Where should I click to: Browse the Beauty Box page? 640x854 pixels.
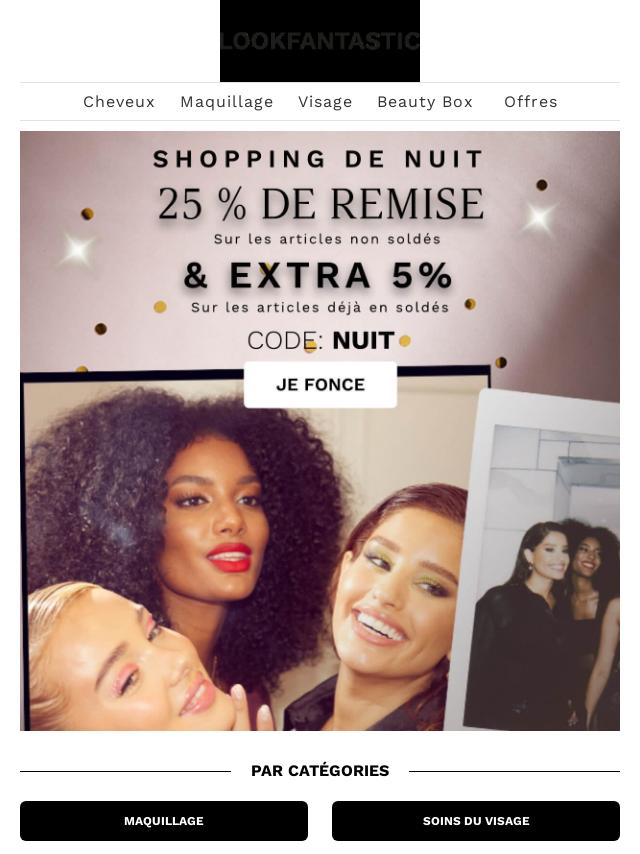tap(425, 102)
